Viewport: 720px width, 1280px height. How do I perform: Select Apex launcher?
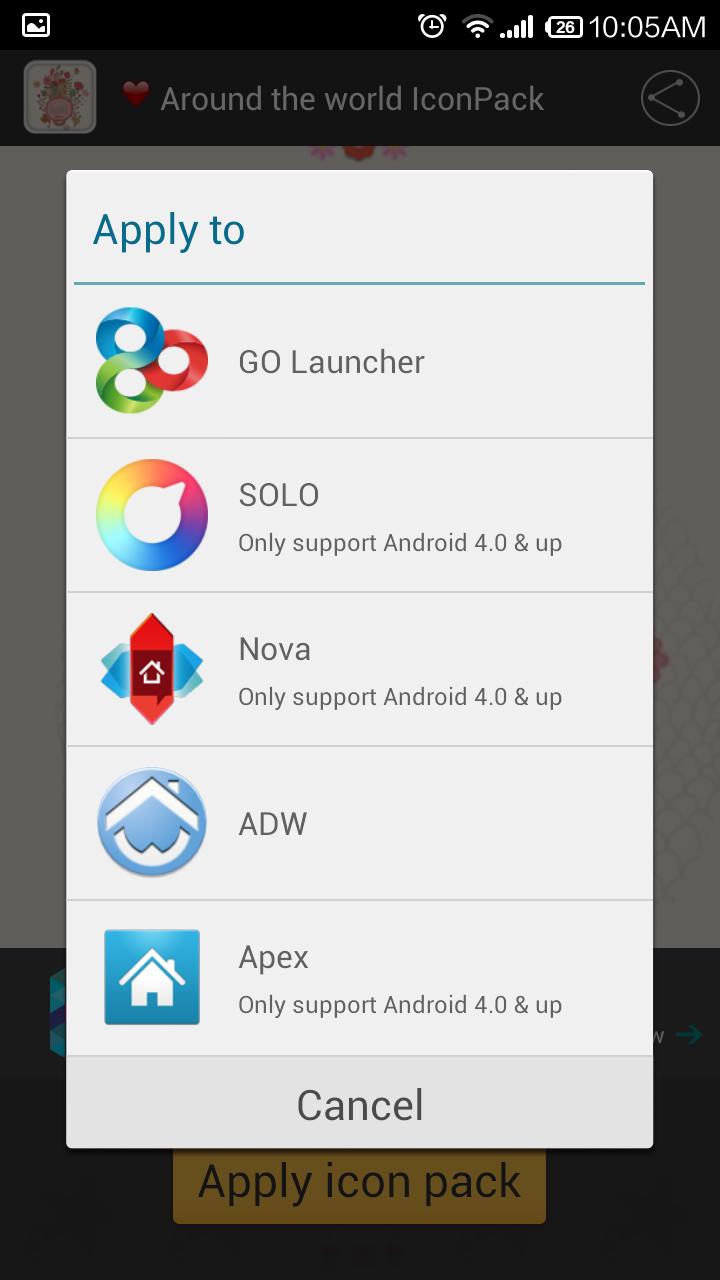point(360,977)
